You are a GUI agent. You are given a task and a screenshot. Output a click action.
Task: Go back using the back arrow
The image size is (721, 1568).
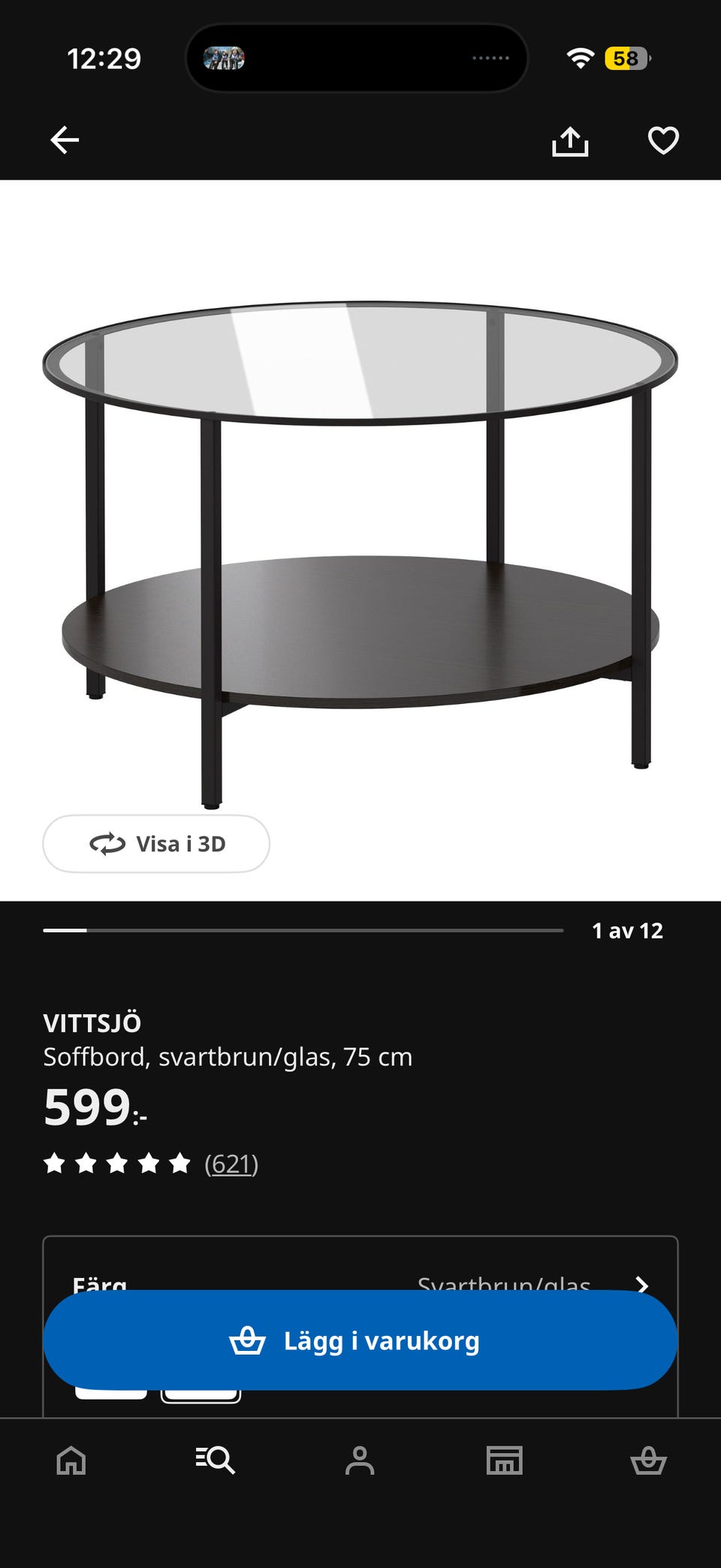pos(65,140)
